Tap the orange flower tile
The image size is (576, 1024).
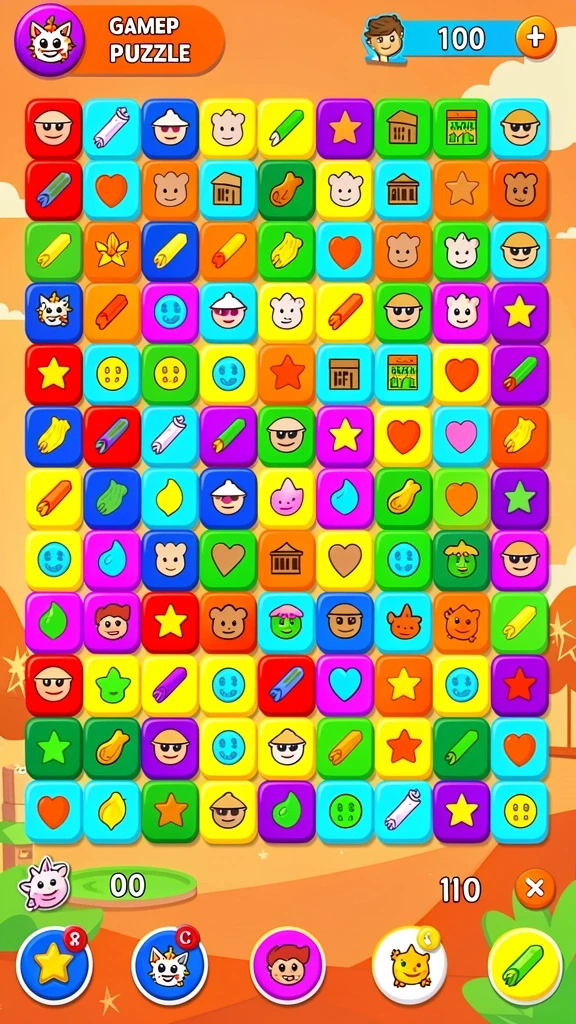click(x=112, y=250)
